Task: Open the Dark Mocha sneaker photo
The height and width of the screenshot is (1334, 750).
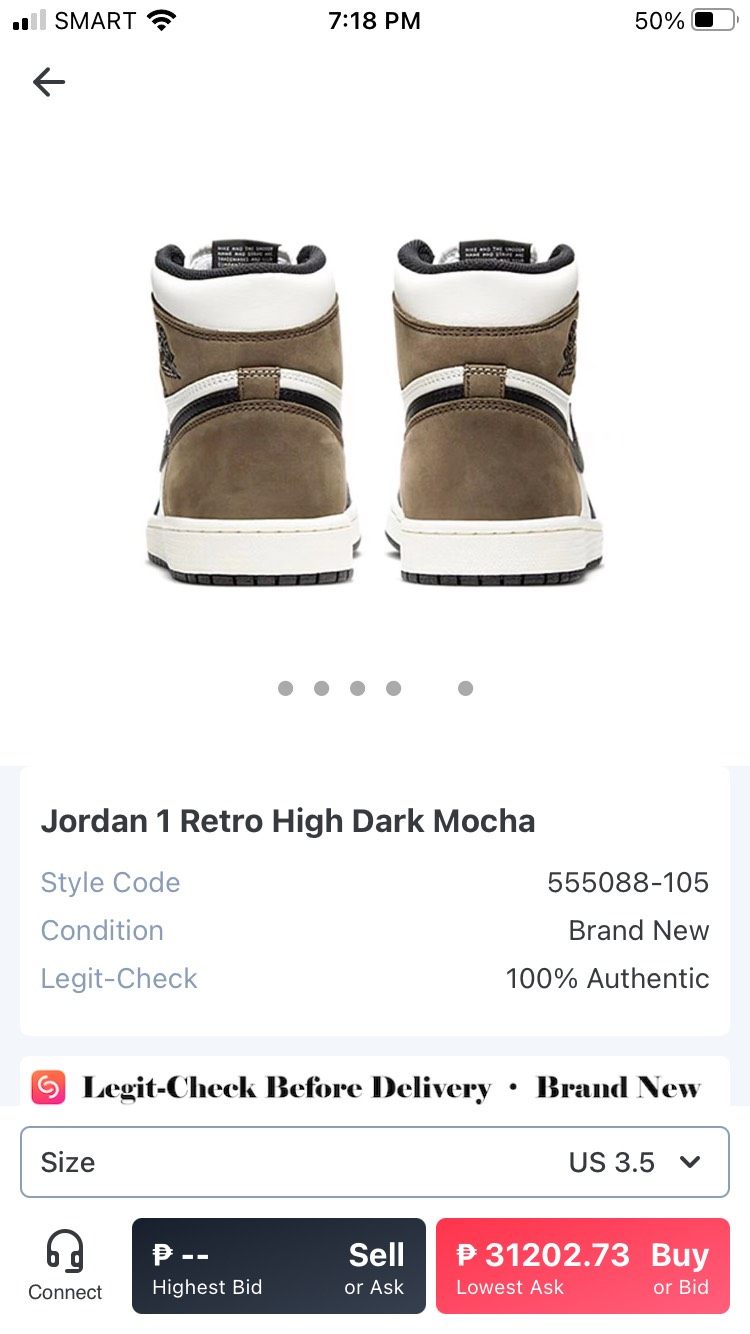Action: click(374, 410)
